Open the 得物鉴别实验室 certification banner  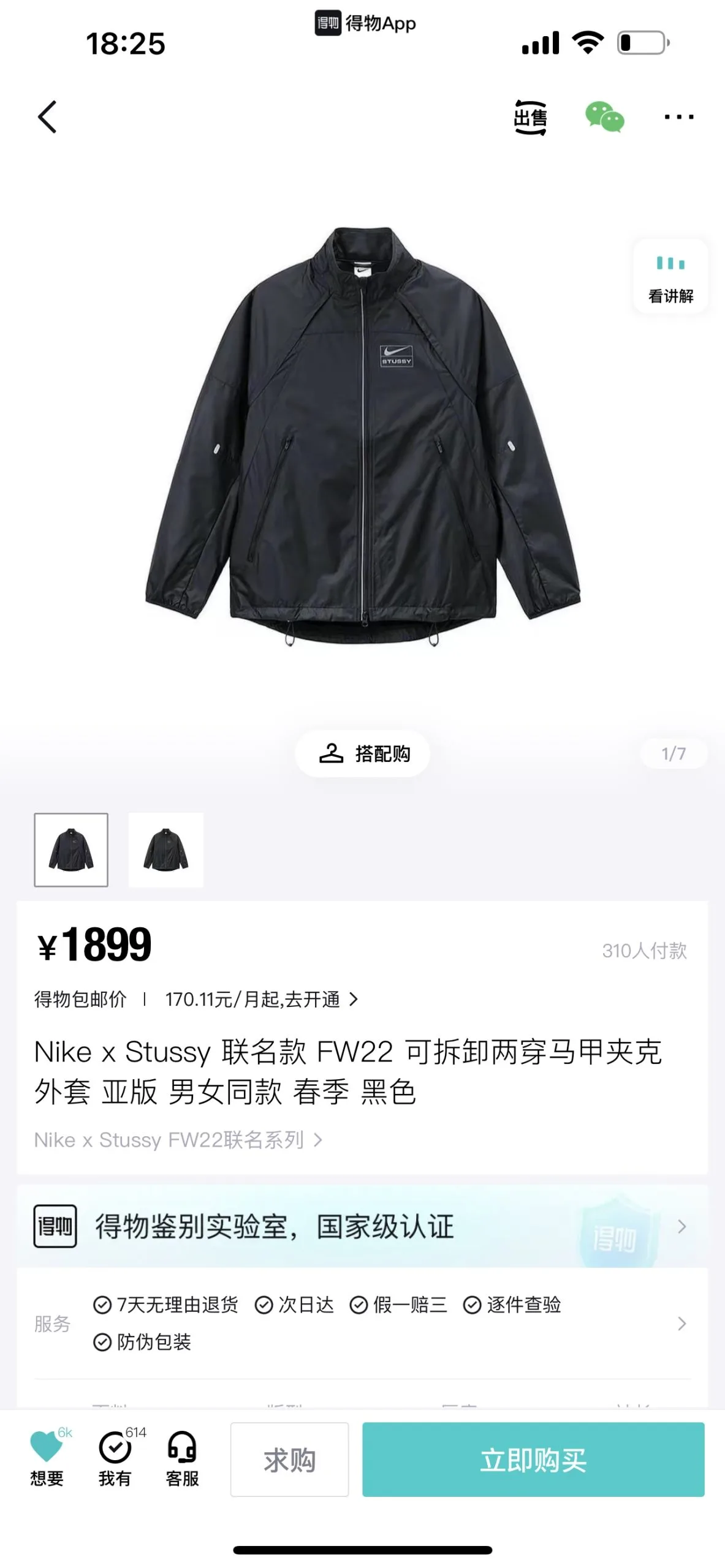[x=362, y=1227]
